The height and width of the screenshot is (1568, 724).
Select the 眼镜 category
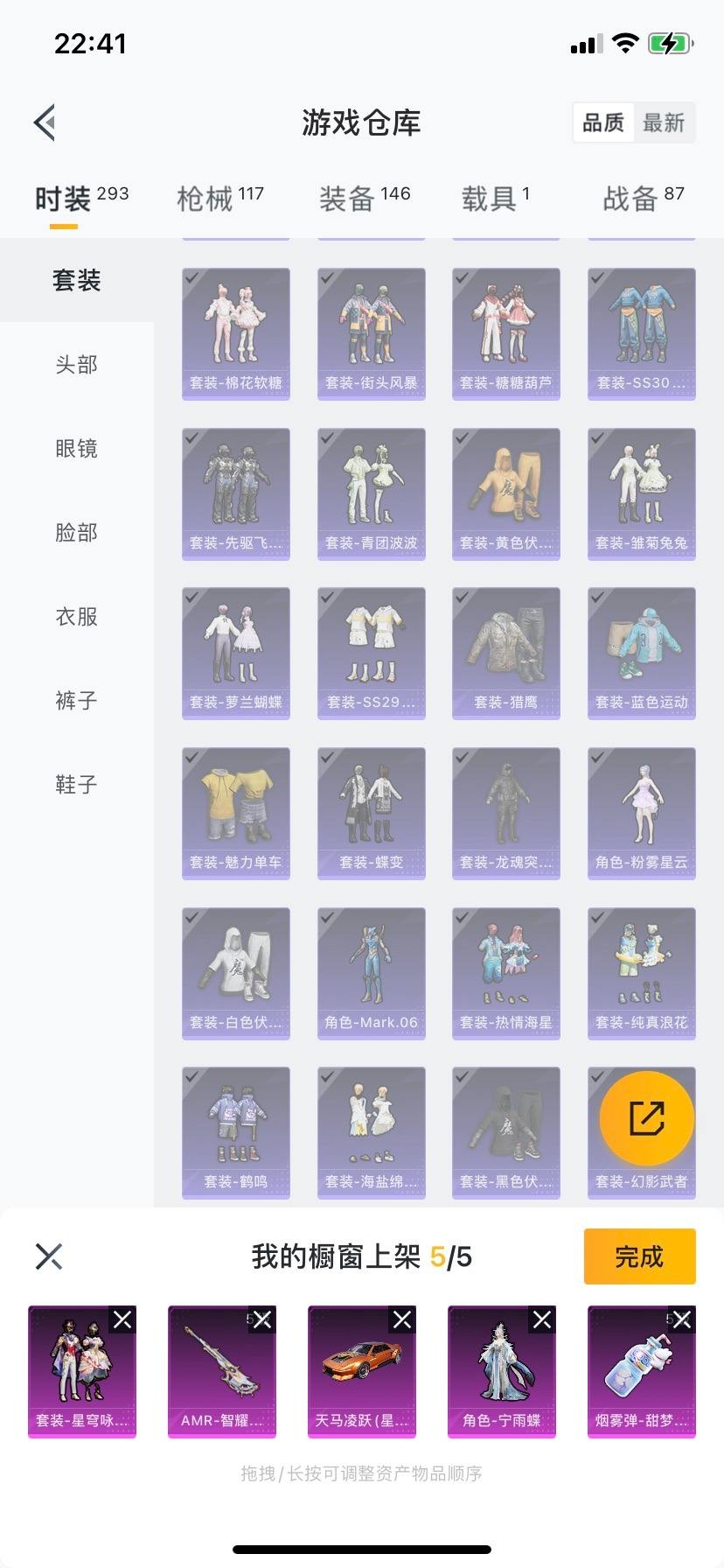[x=76, y=448]
